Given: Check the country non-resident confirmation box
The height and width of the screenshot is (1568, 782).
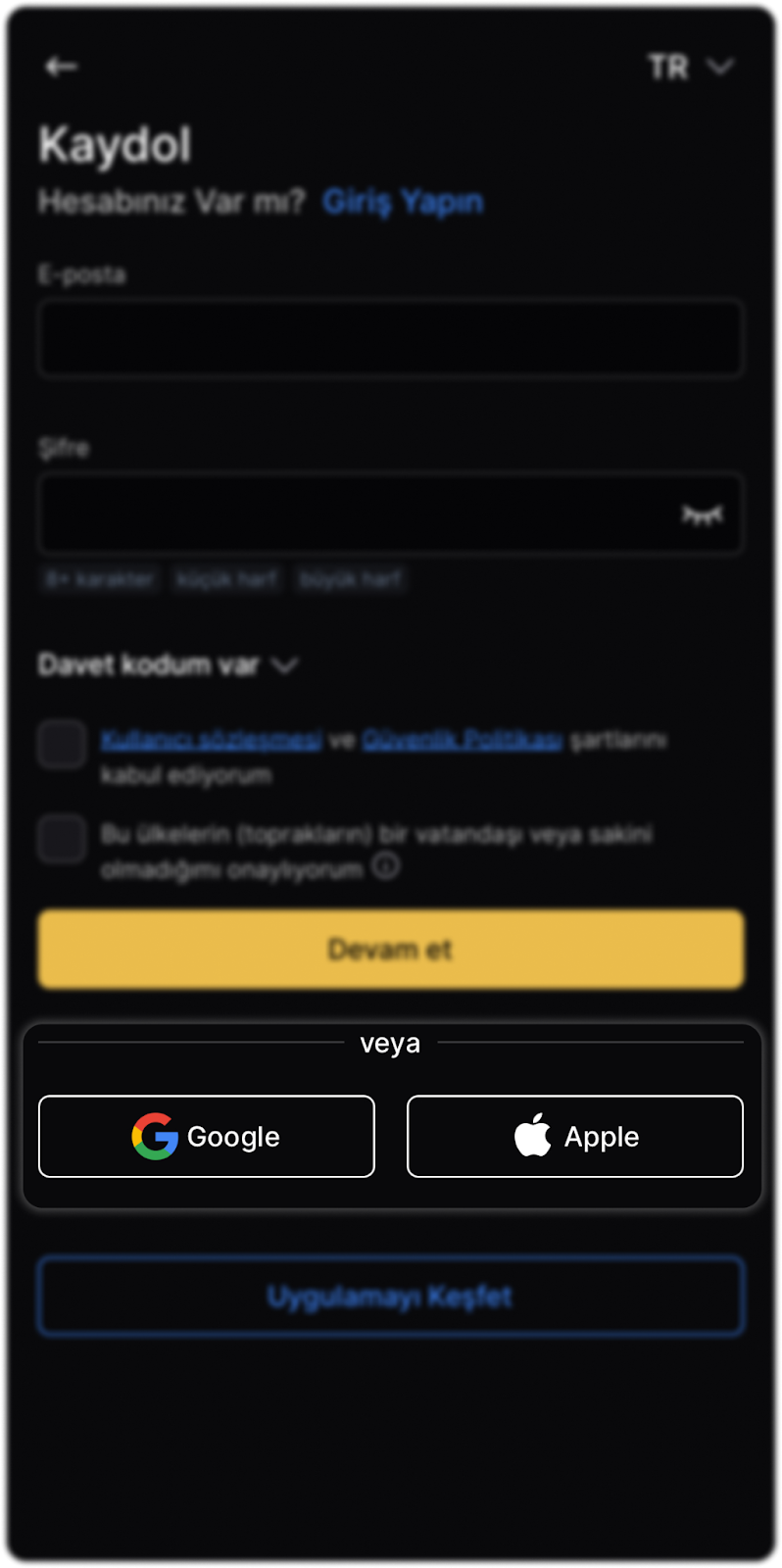Looking at the screenshot, I should coord(62,838).
